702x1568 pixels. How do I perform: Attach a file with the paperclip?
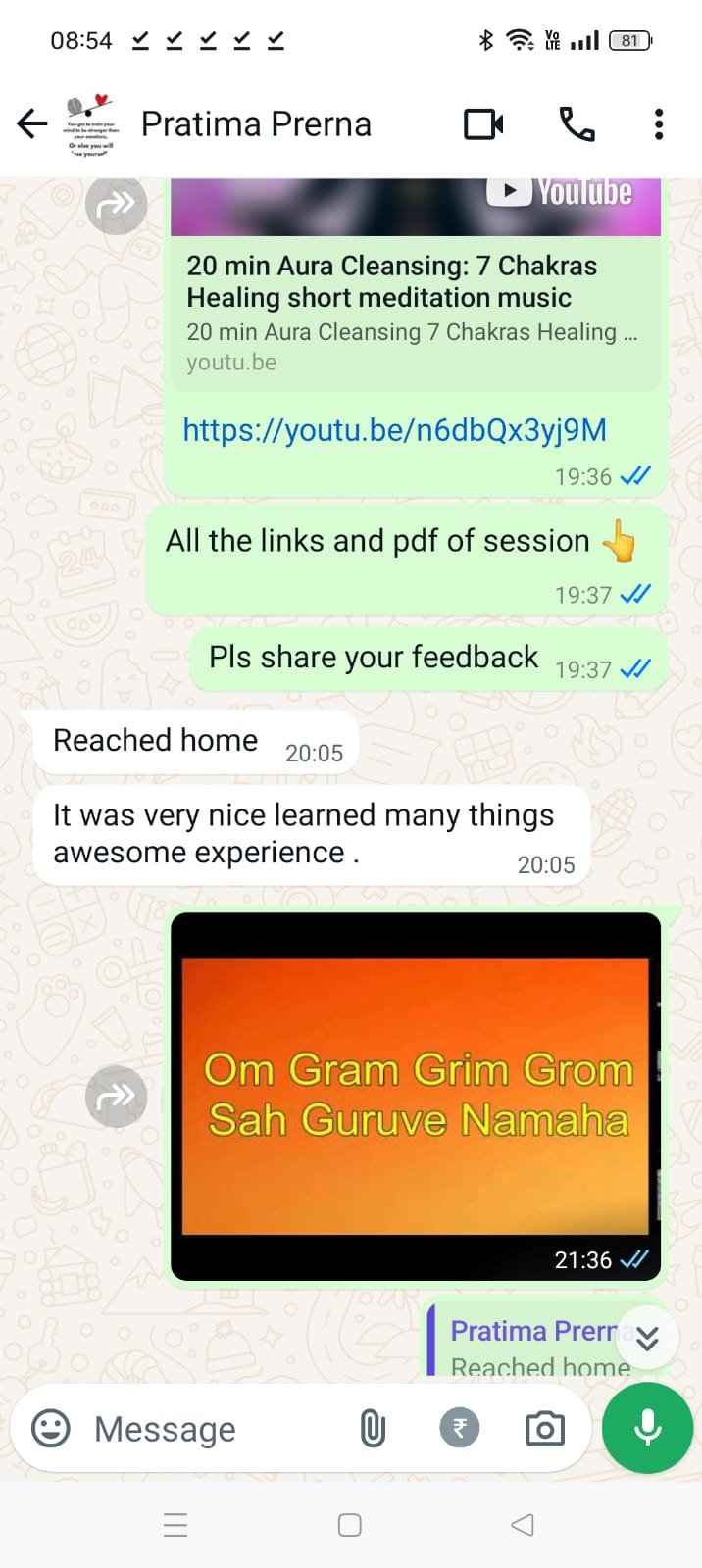tap(373, 1429)
